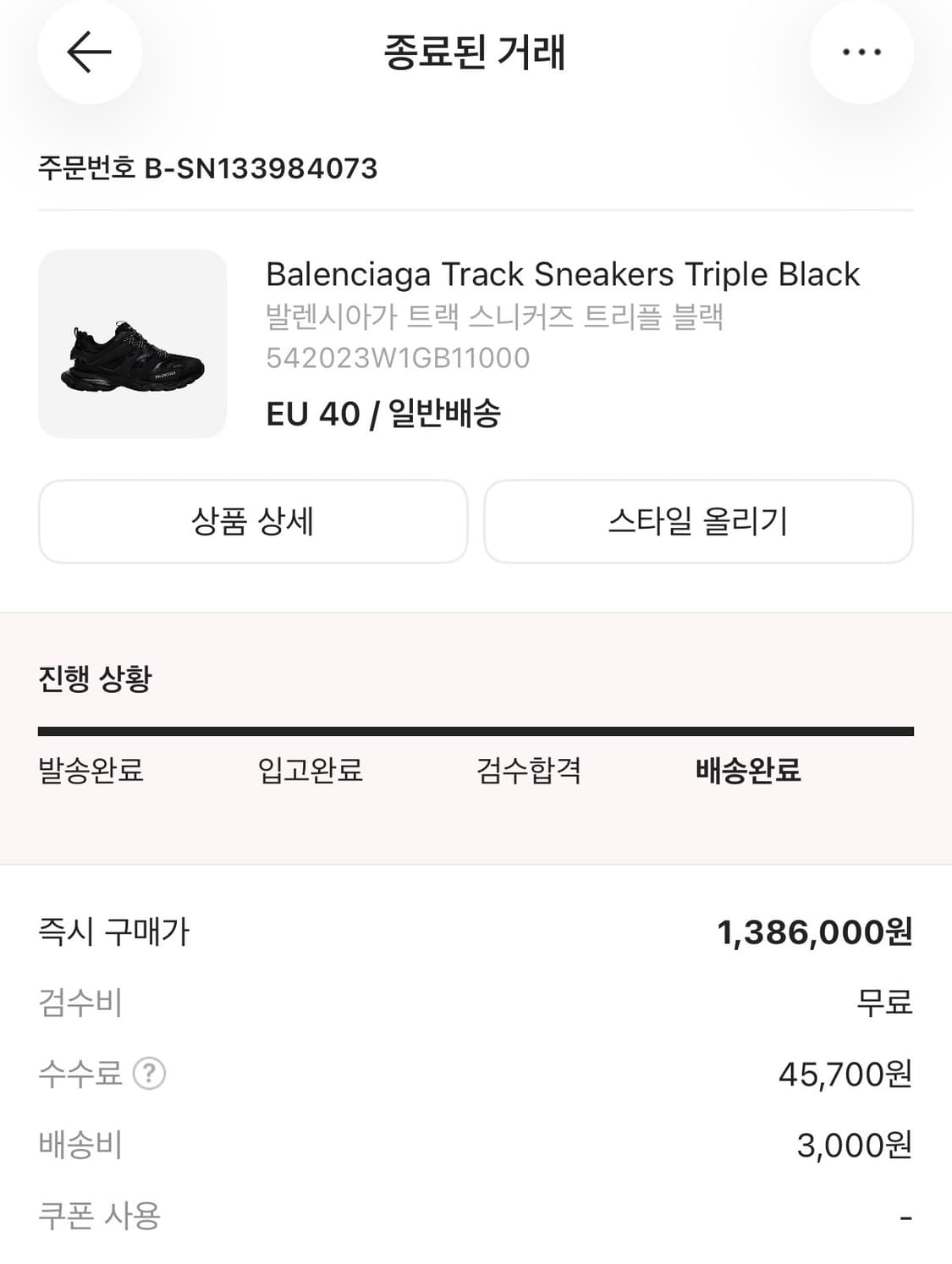Viewport: 952px width, 1264px height.
Task: Tap the 종료된 거래 screen title
Action: pyautogui.click(x=476, y=52)
